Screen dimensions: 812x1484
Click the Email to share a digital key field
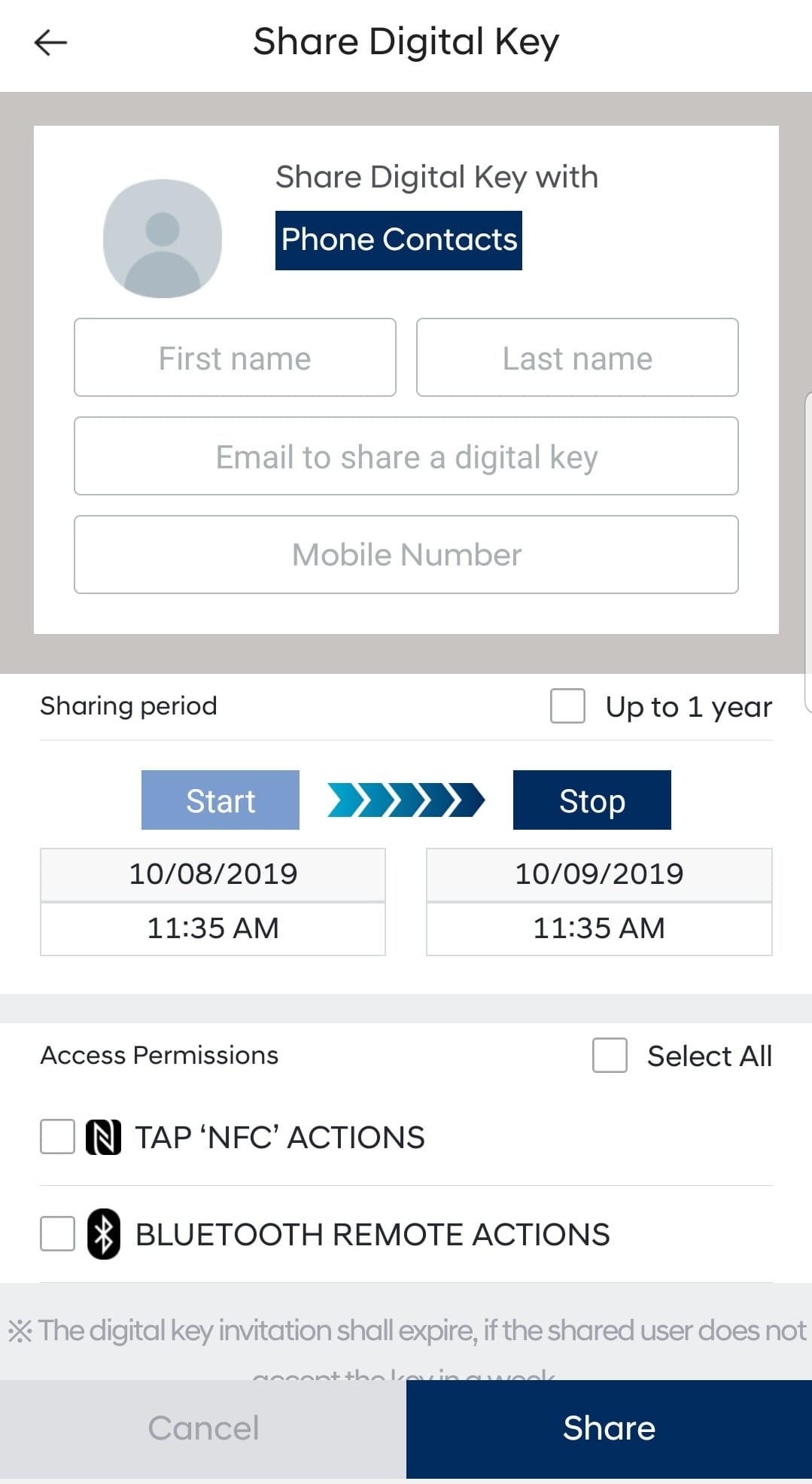point(406,456)
